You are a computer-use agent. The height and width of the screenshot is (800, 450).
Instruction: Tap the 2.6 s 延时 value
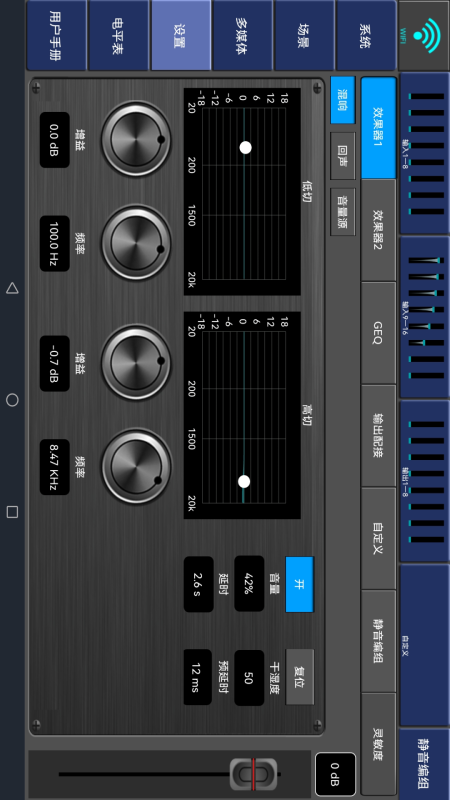(198, 584)
